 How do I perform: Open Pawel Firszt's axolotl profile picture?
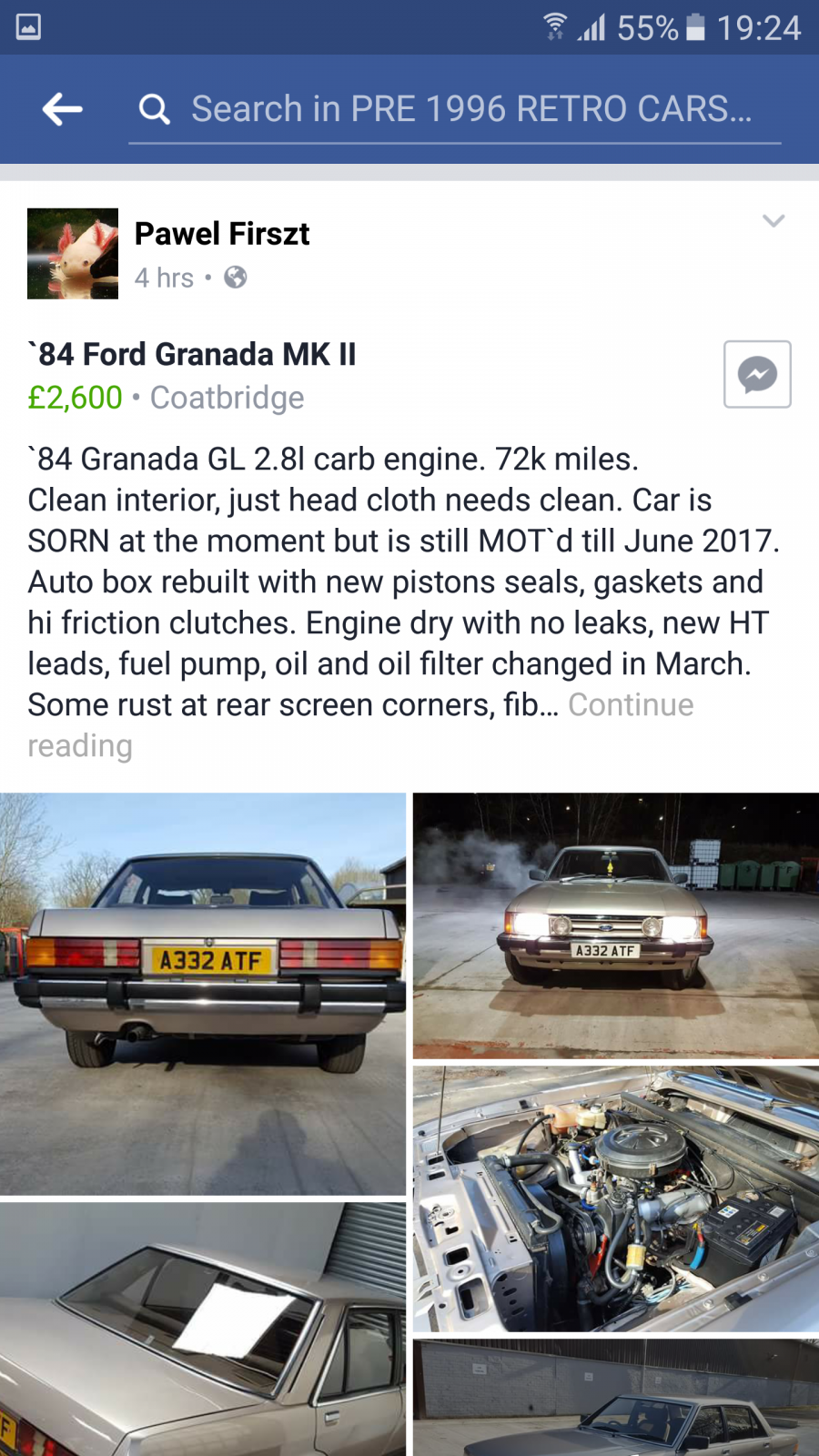point(73,254)
